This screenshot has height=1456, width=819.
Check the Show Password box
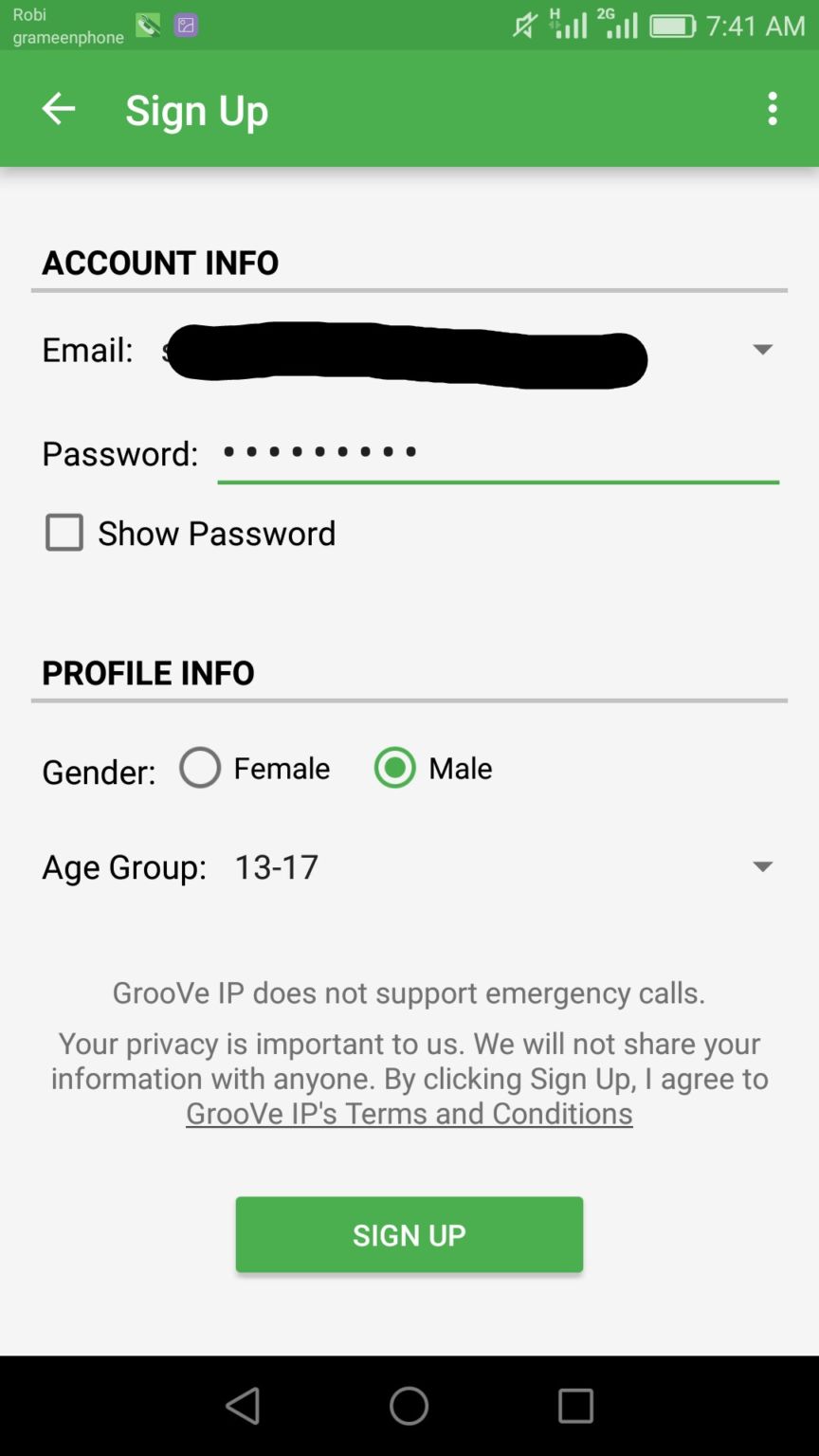64,533
